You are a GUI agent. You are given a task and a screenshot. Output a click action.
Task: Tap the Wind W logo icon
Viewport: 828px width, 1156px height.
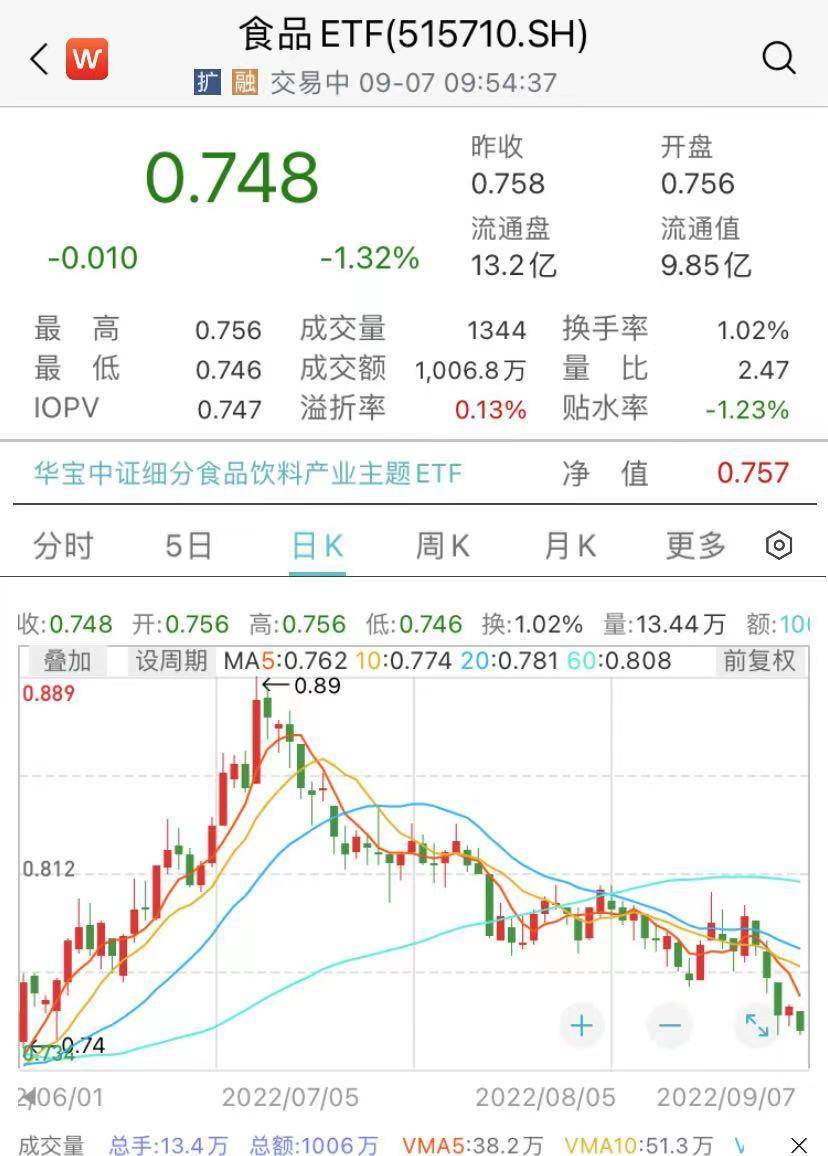[x=86, y=58]
